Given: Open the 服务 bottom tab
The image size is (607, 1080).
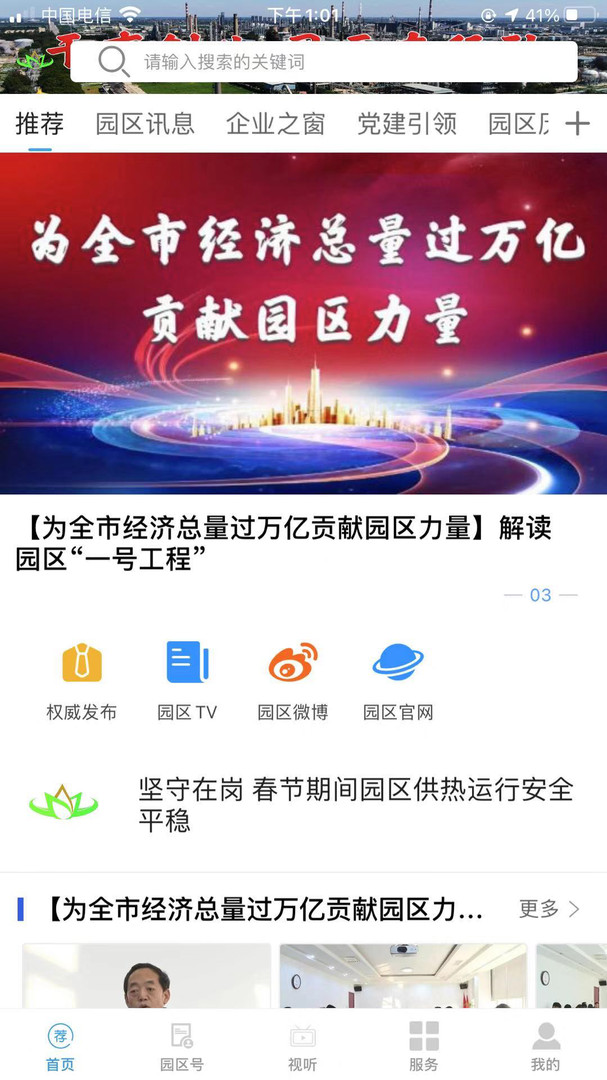Looking at the screenshot, I should pyautogui.click(x=424, y=1046).
